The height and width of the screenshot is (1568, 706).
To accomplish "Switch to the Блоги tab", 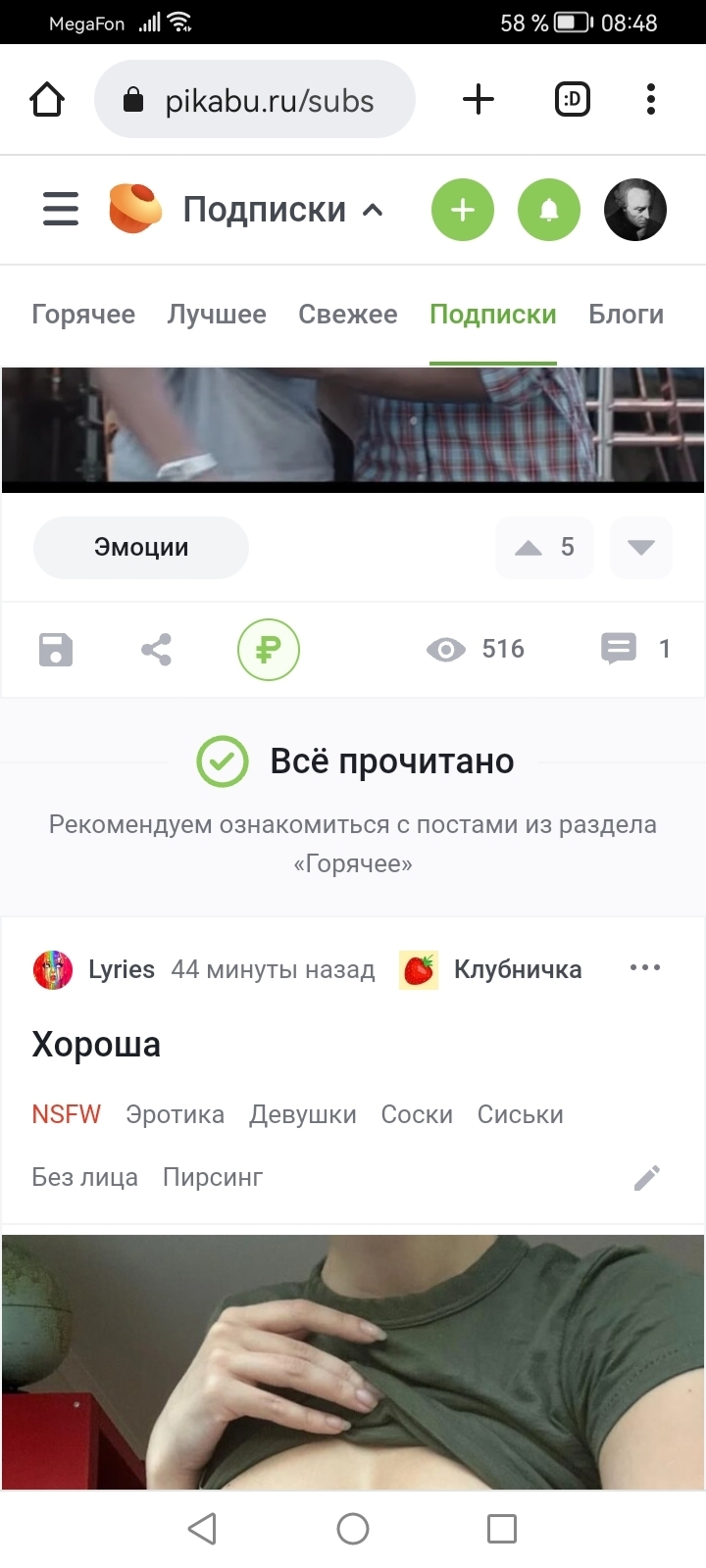I will click(626, 315).
